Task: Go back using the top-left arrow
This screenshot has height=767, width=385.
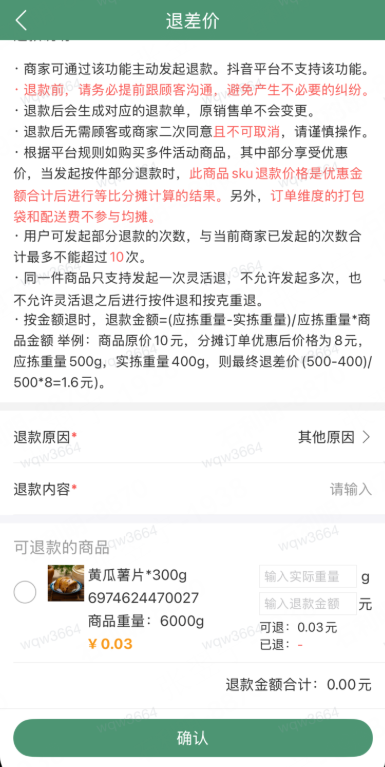Action: tap(21, 21)
